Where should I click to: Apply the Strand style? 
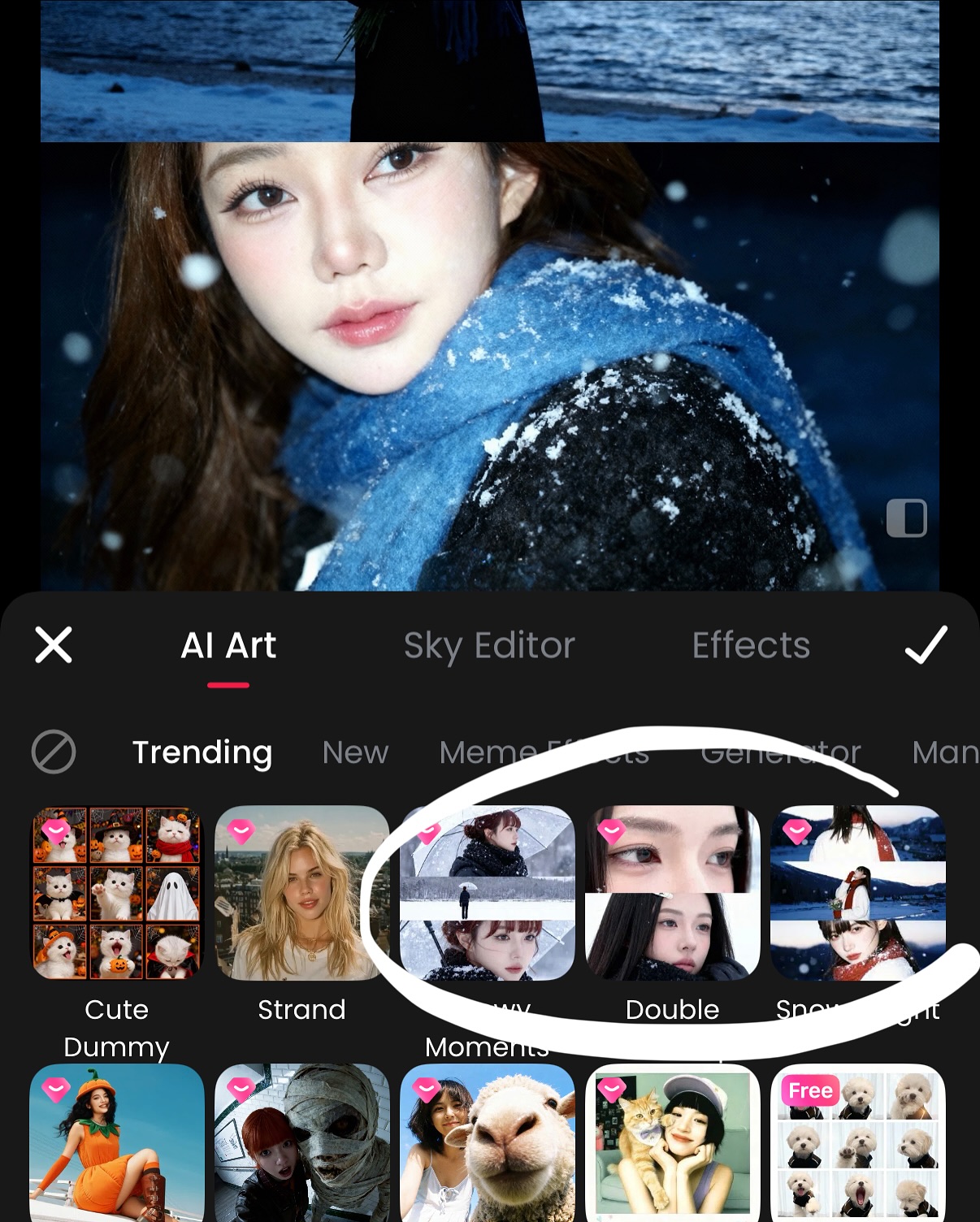click(301, 893)
